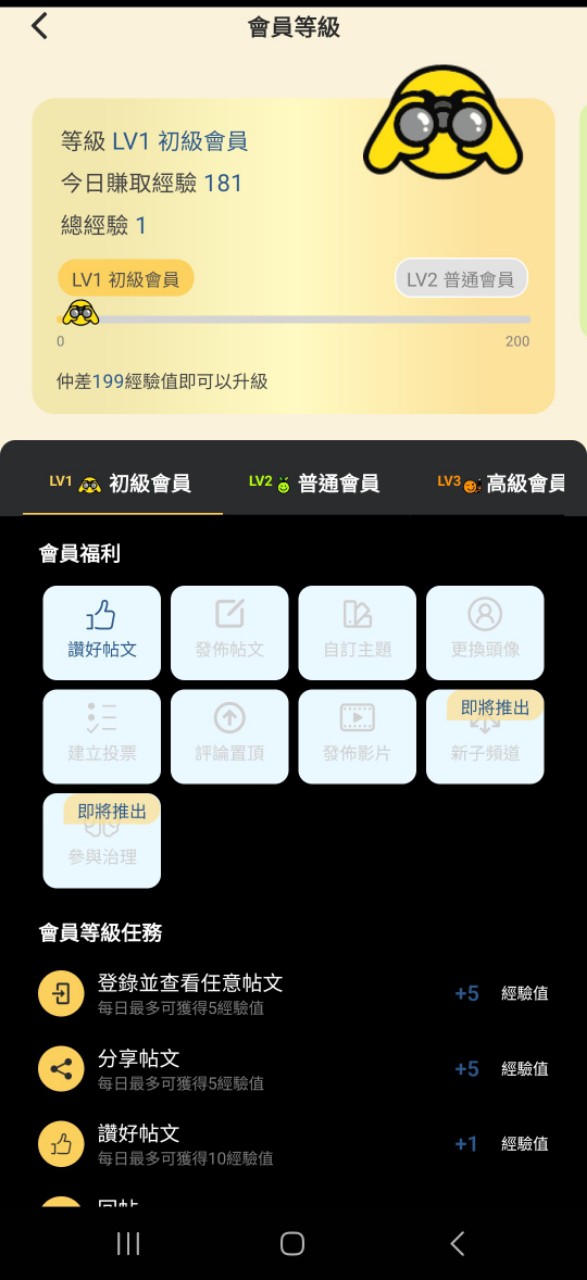Open the 登錄並查看任意帖文 task

click(x=293, y=994)
